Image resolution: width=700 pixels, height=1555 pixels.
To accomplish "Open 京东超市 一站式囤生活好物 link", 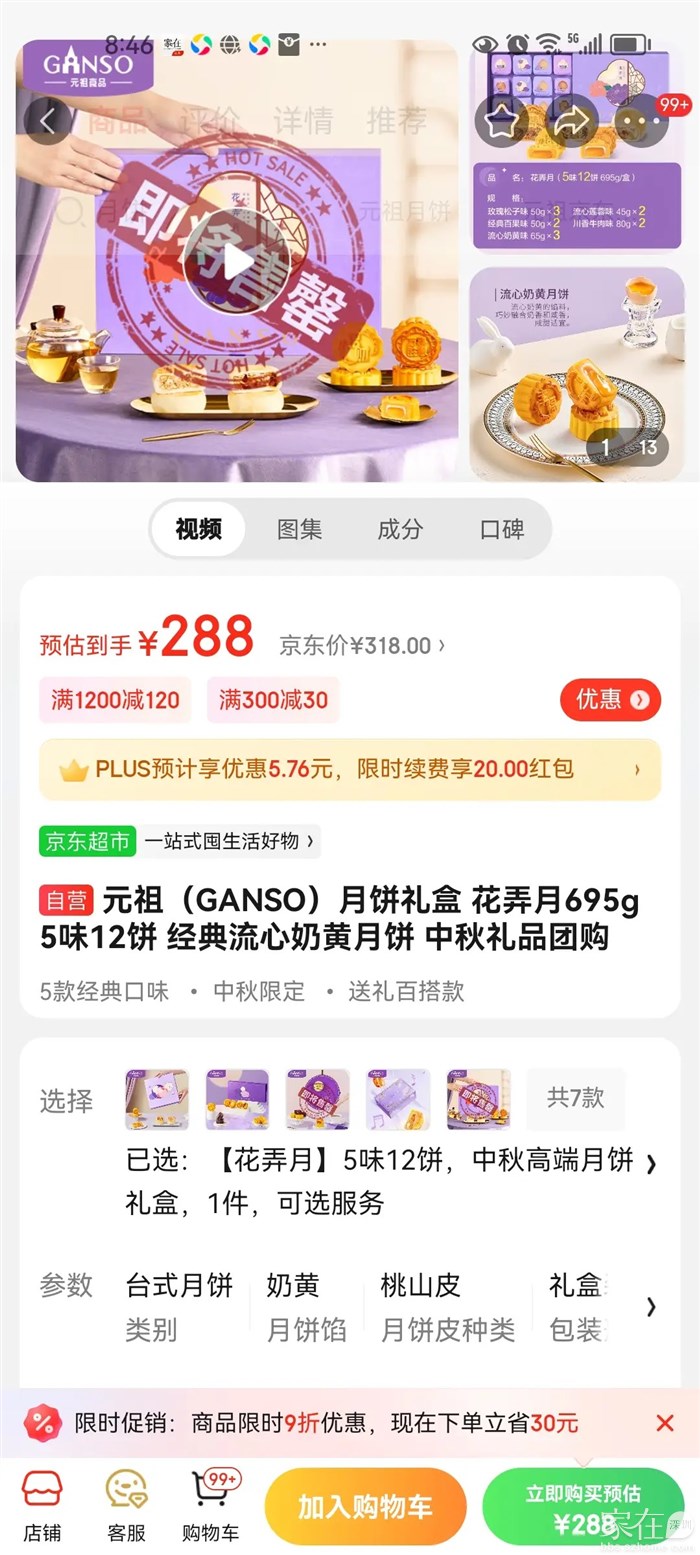I will coord(180,841).
